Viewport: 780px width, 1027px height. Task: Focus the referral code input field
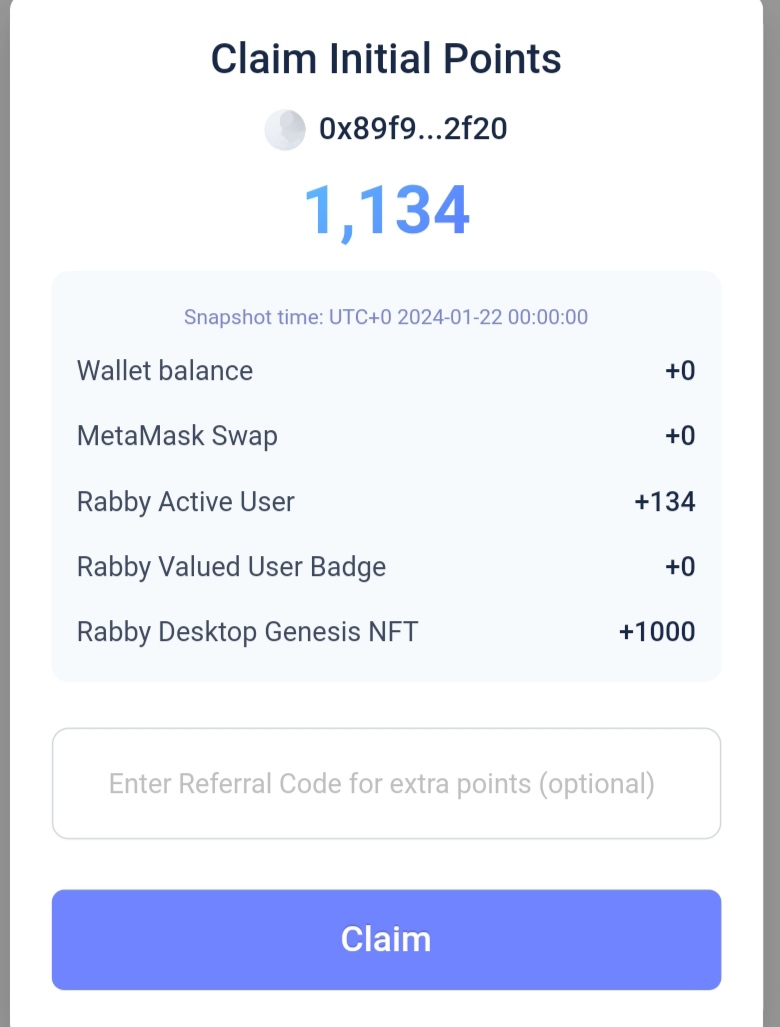[x=386, y=783]
